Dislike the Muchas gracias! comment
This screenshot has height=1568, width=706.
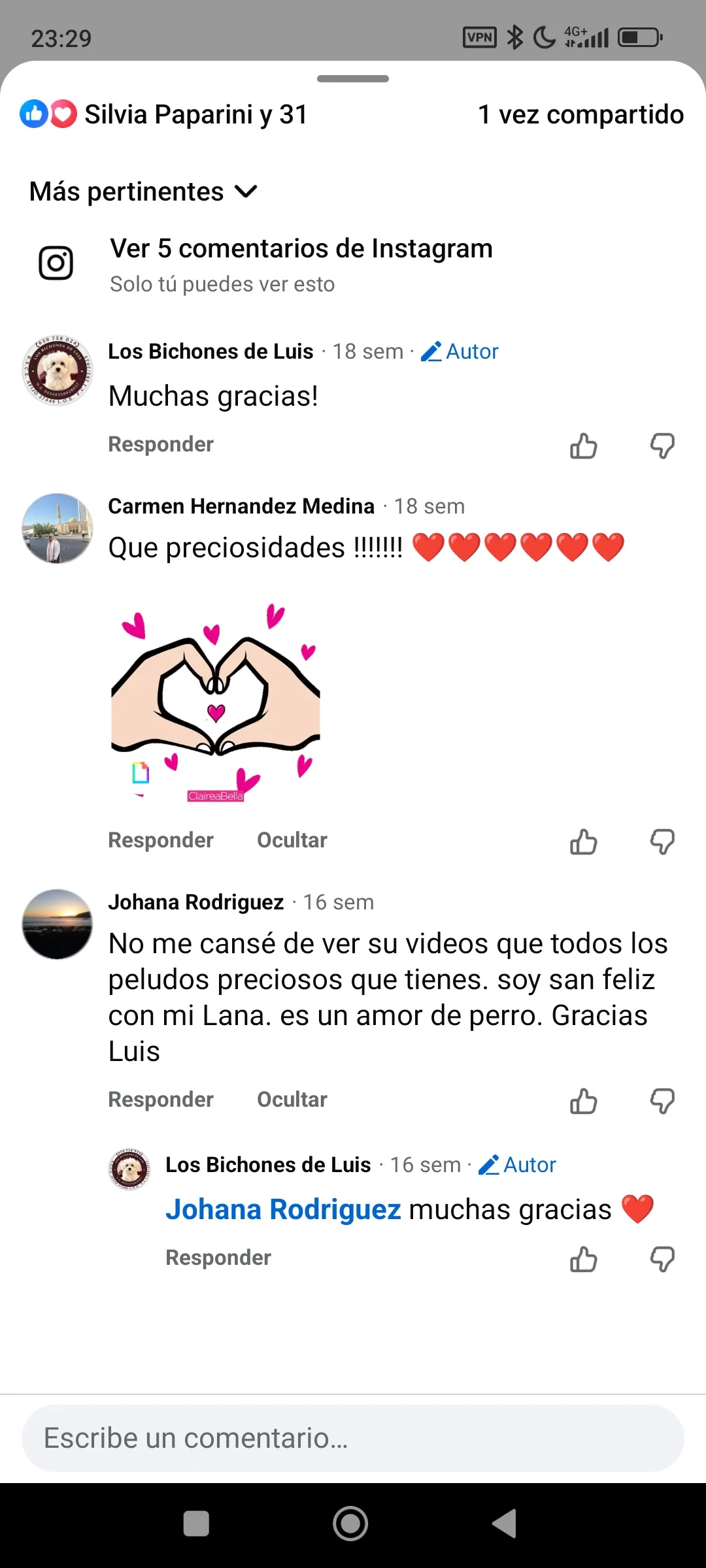[662, 446]
